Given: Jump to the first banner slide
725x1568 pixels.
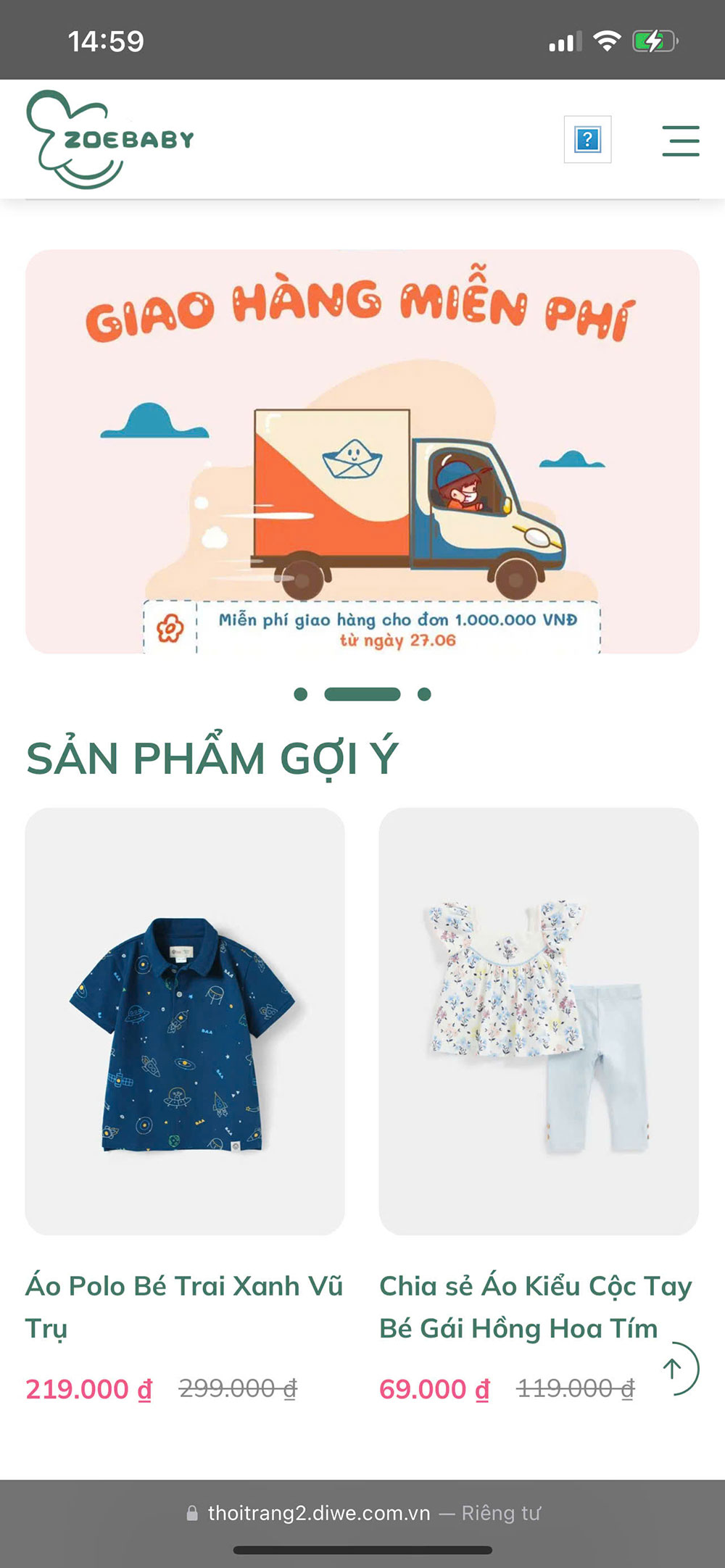Looking at the screenshot, I should (301, 694).
